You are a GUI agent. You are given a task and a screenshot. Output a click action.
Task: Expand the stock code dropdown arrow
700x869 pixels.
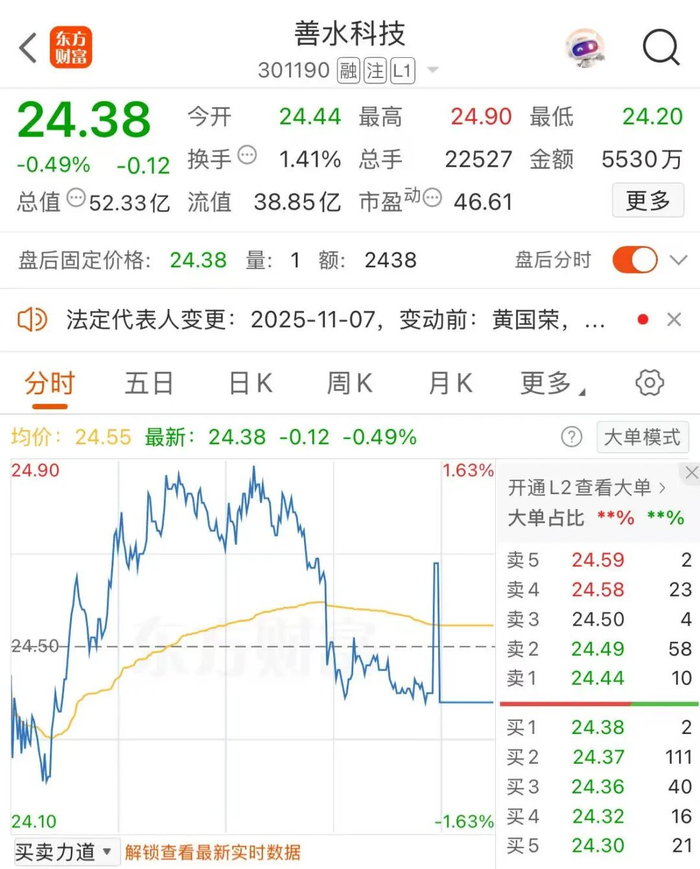pos(433,71)
